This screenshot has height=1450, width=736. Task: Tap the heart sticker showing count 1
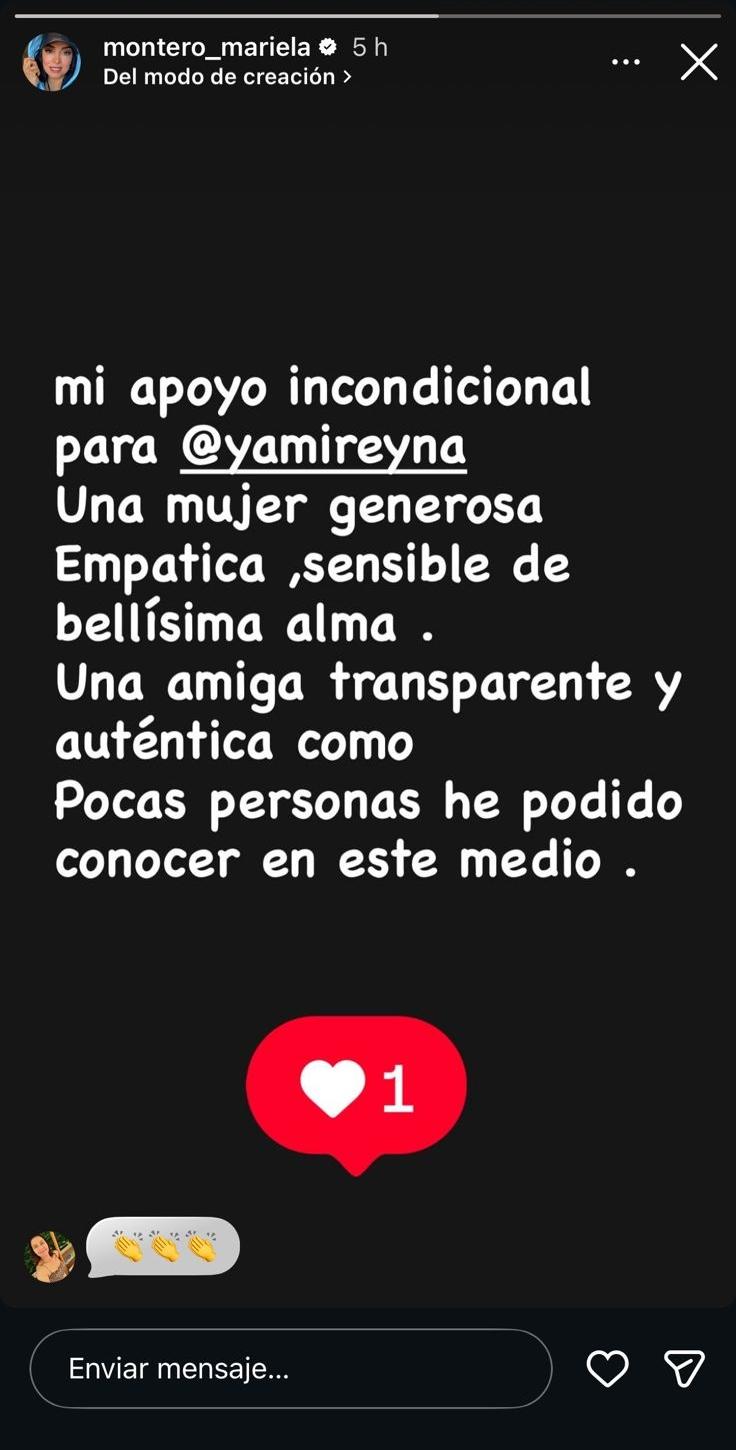(355, 1085)
